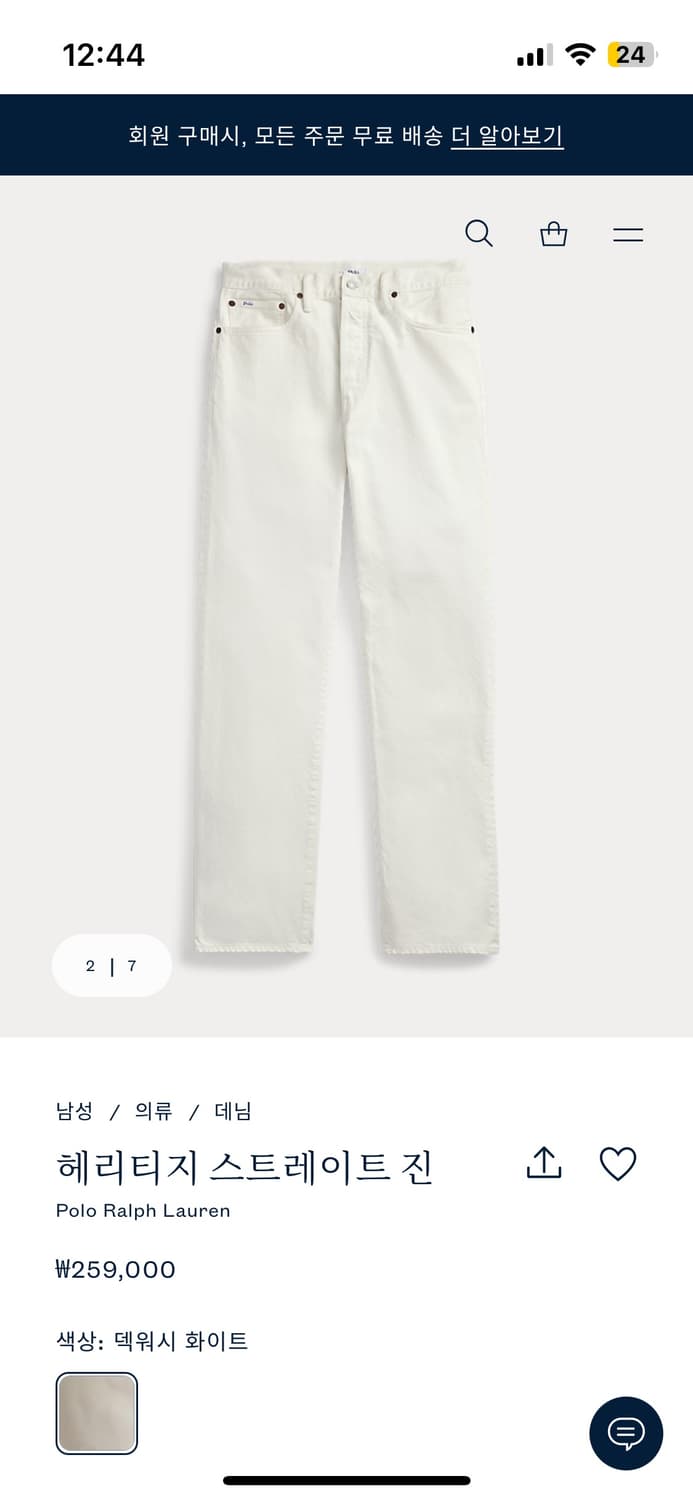Tap the 더 알아보기 link
This screenshot has width=693, height=1500.
pyautogui.click(x=507, y=136)
